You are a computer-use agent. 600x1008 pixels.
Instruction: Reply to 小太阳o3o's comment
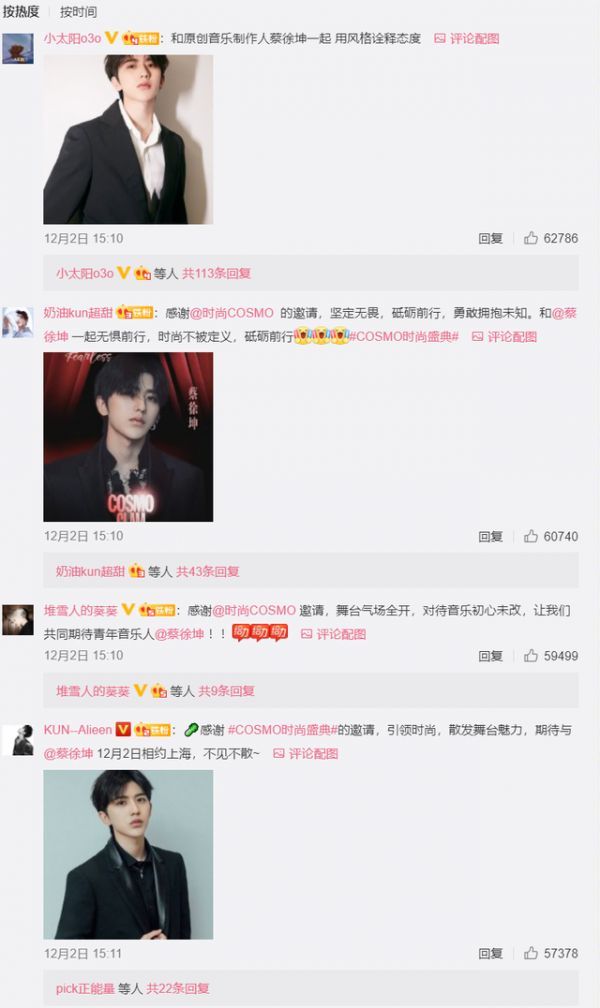(491, 238)
